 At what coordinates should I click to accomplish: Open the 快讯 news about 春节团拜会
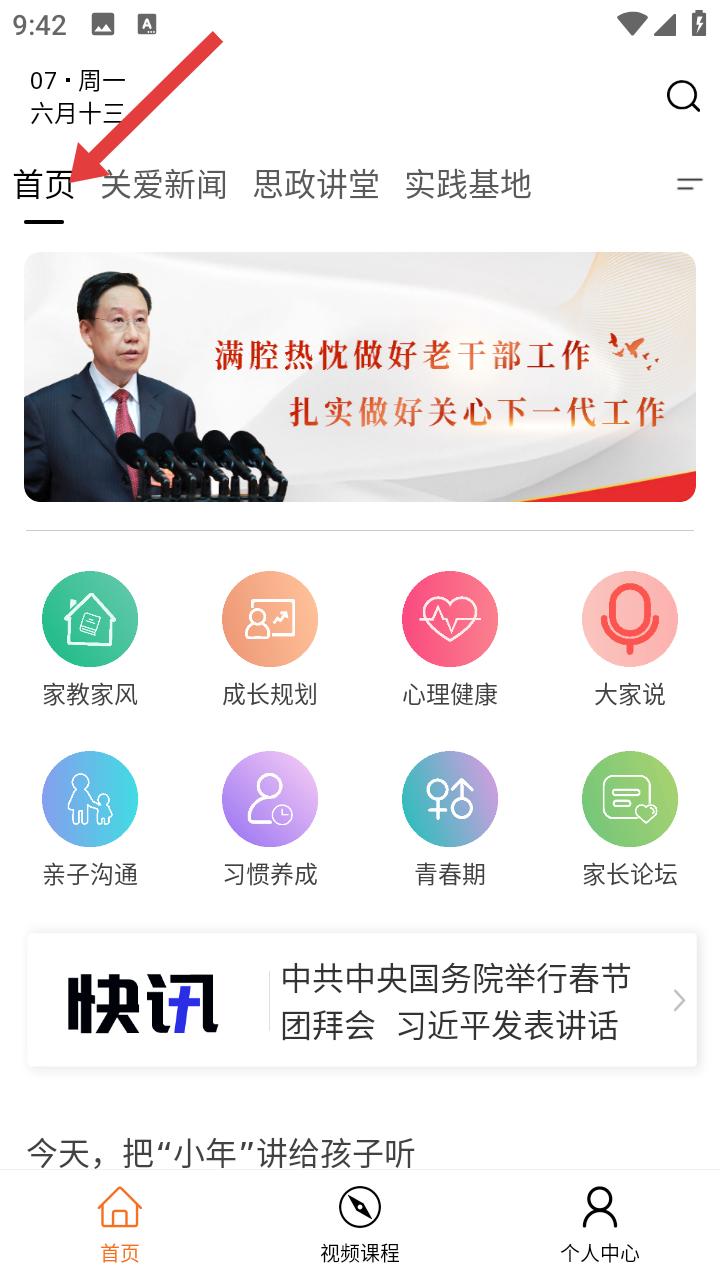point(362,1001)
